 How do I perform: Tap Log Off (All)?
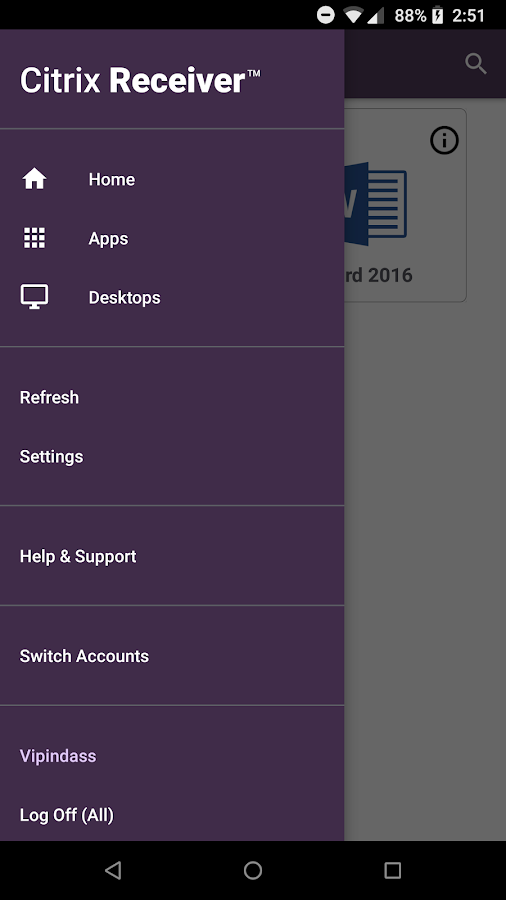click(172, 815)
